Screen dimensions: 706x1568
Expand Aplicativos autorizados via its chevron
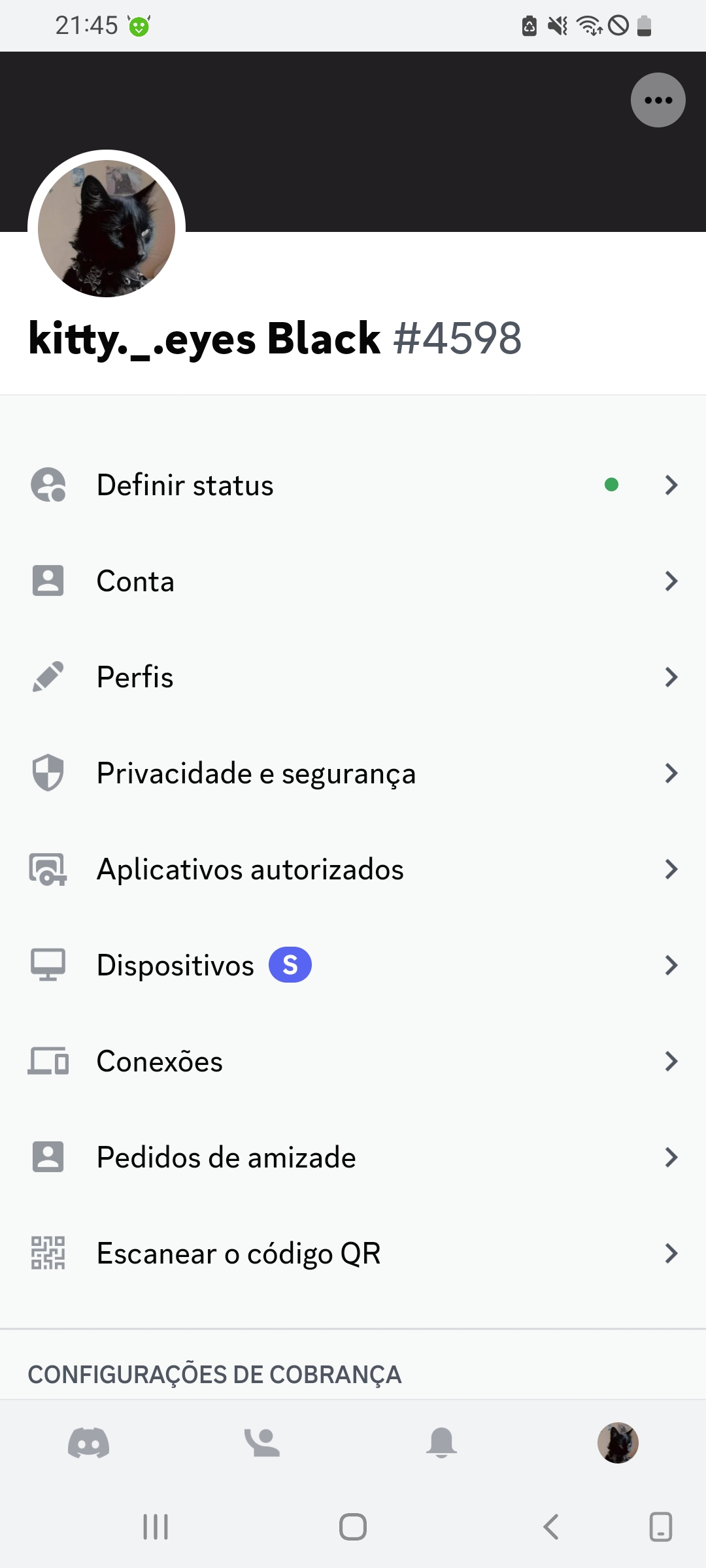671,869
